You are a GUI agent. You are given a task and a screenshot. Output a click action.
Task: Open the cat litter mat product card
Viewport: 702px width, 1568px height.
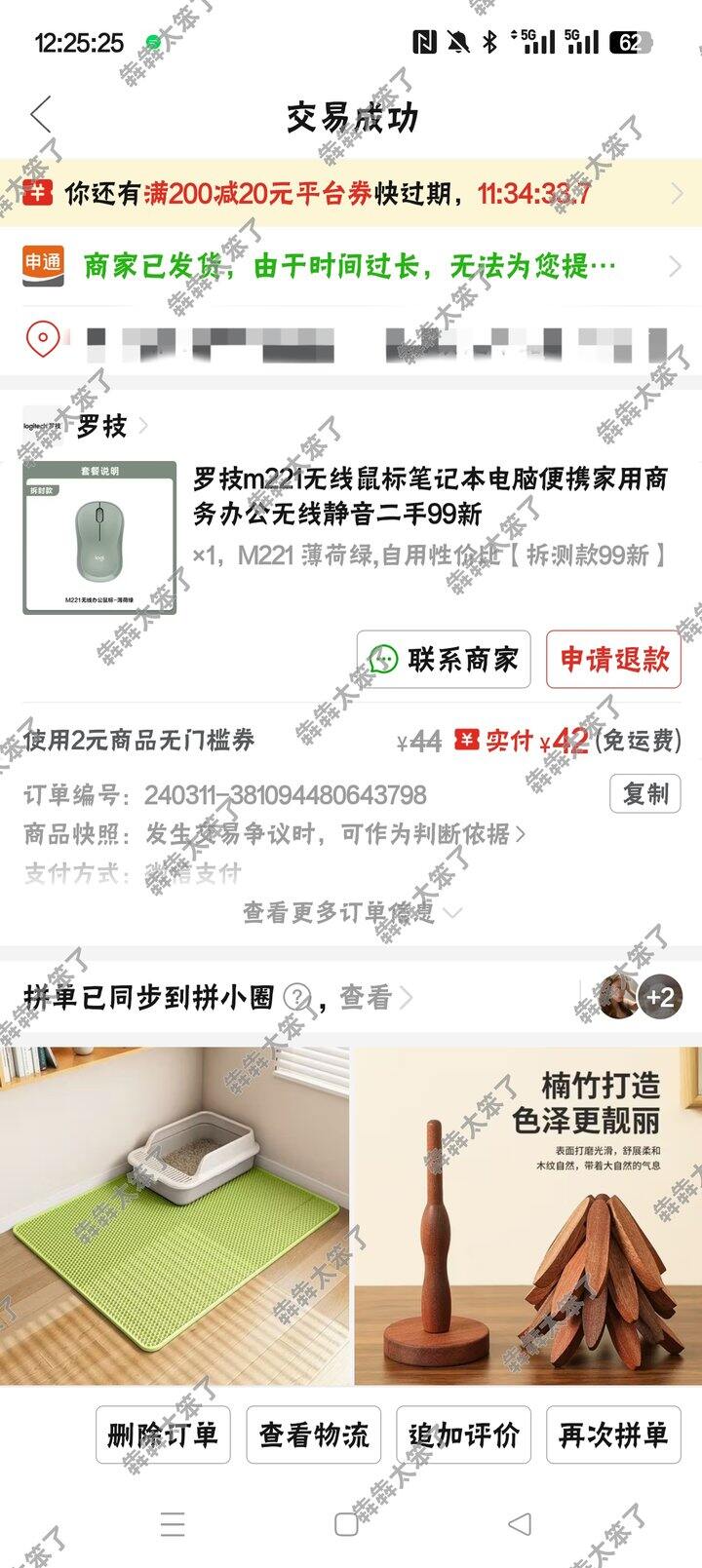coord(175,1215)
